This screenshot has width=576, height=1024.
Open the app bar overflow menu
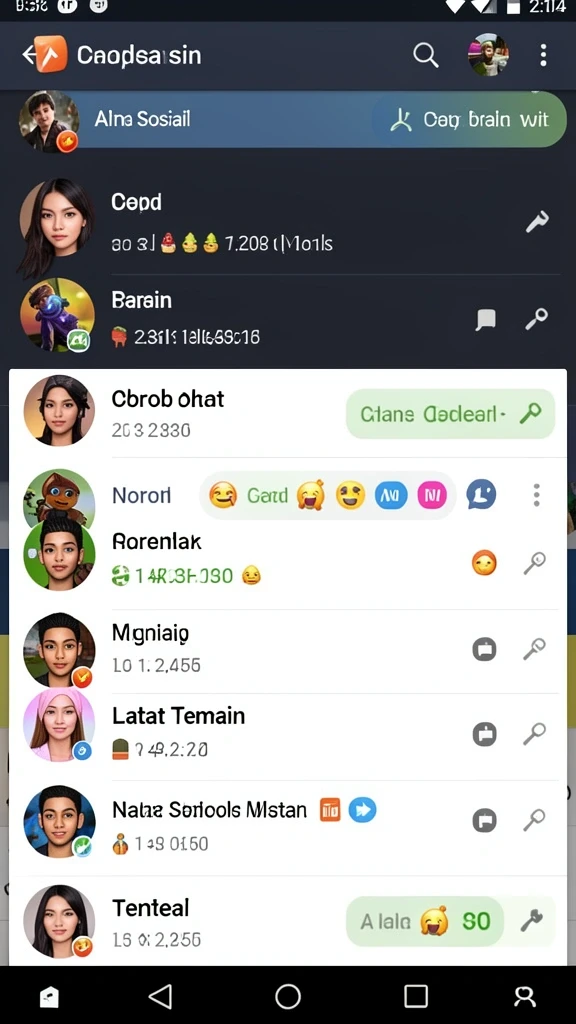click(x=543, y=56)
